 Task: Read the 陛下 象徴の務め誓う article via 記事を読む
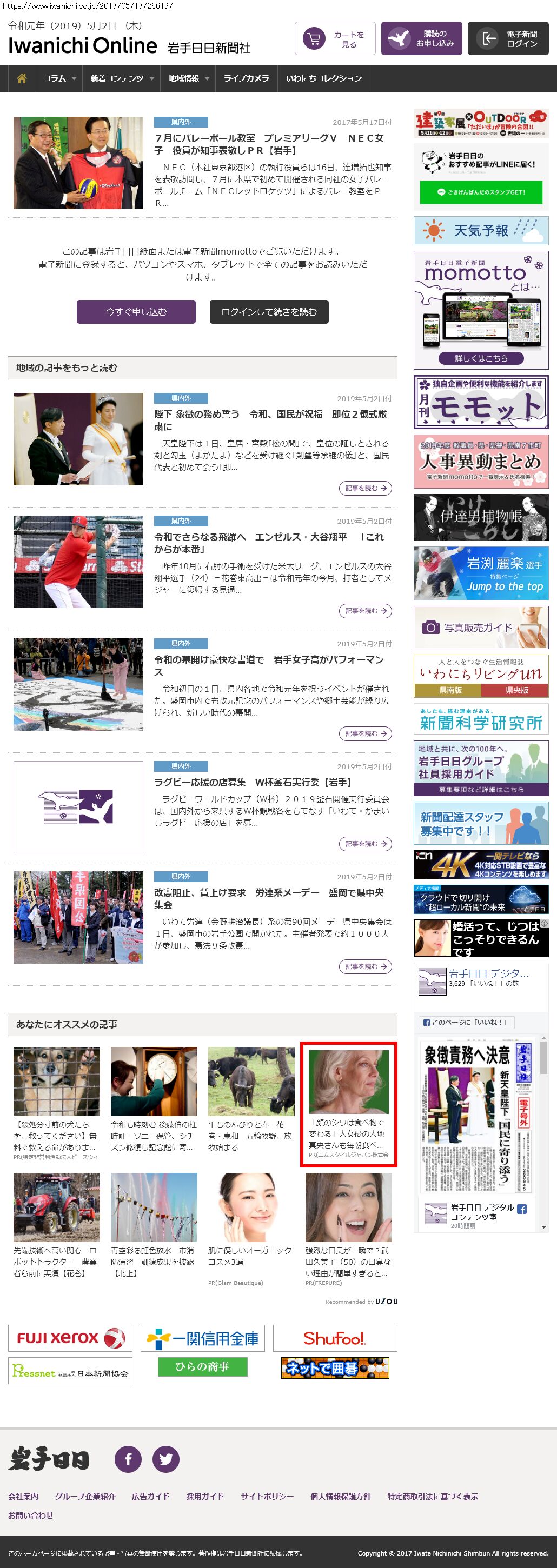364,488
